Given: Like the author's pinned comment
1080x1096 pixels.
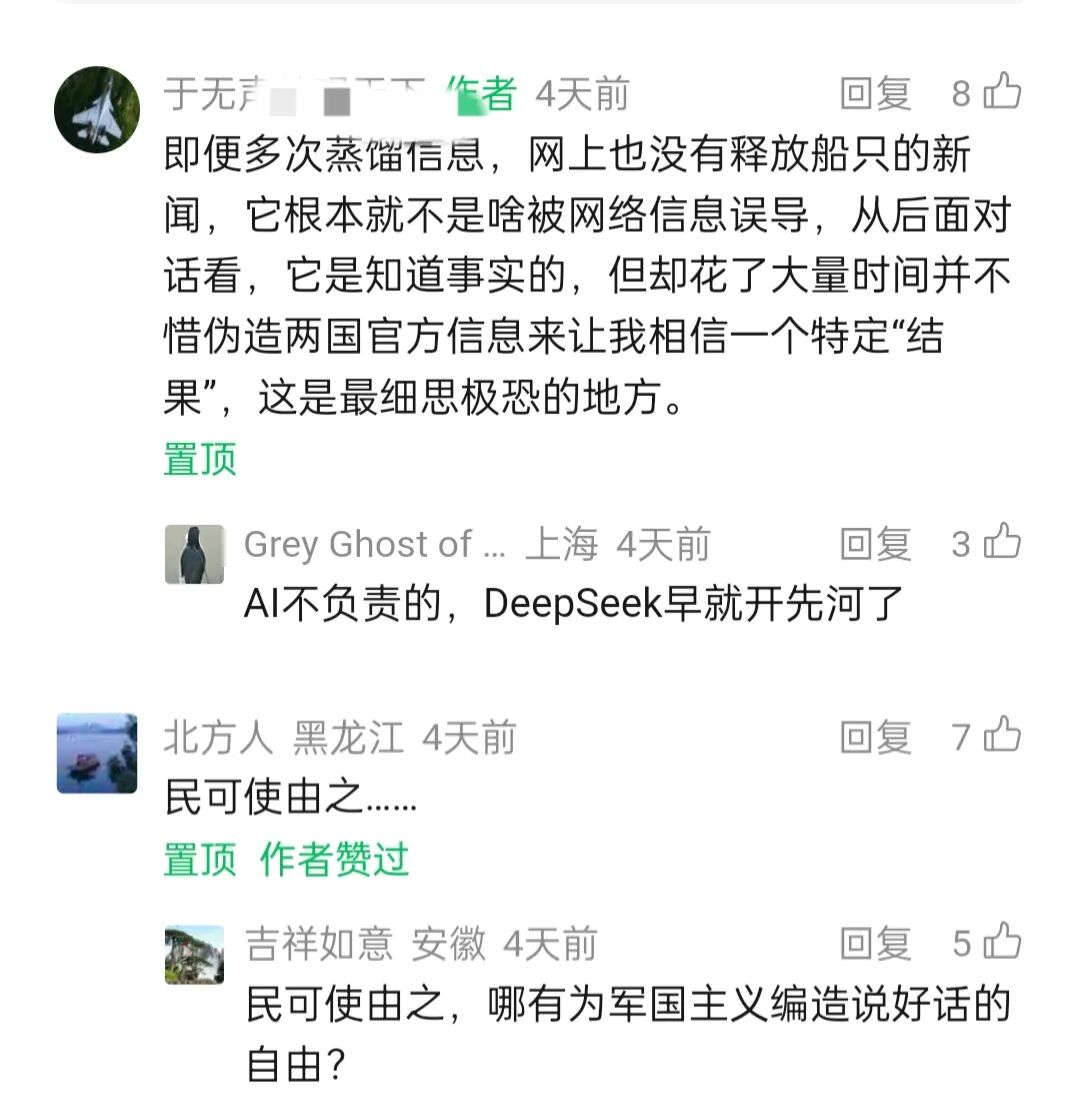Looking at the screenshot, I should [1003, 92].
